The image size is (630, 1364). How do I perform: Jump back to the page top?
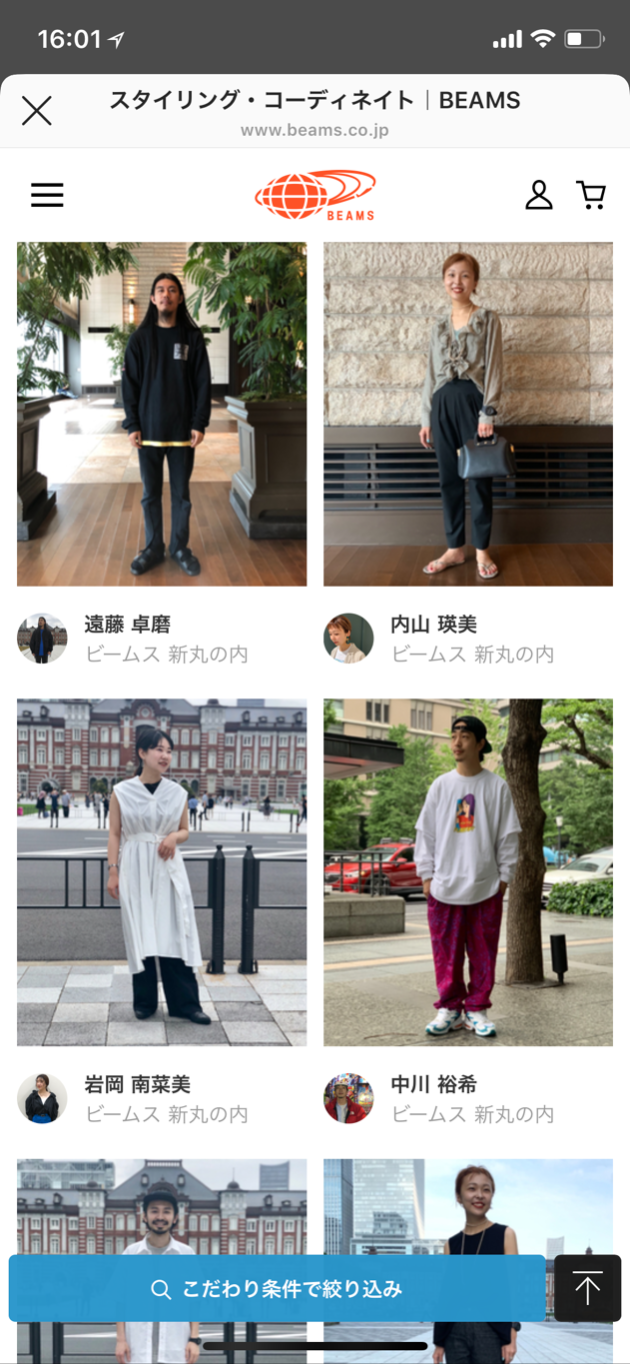pos(588,1289)
